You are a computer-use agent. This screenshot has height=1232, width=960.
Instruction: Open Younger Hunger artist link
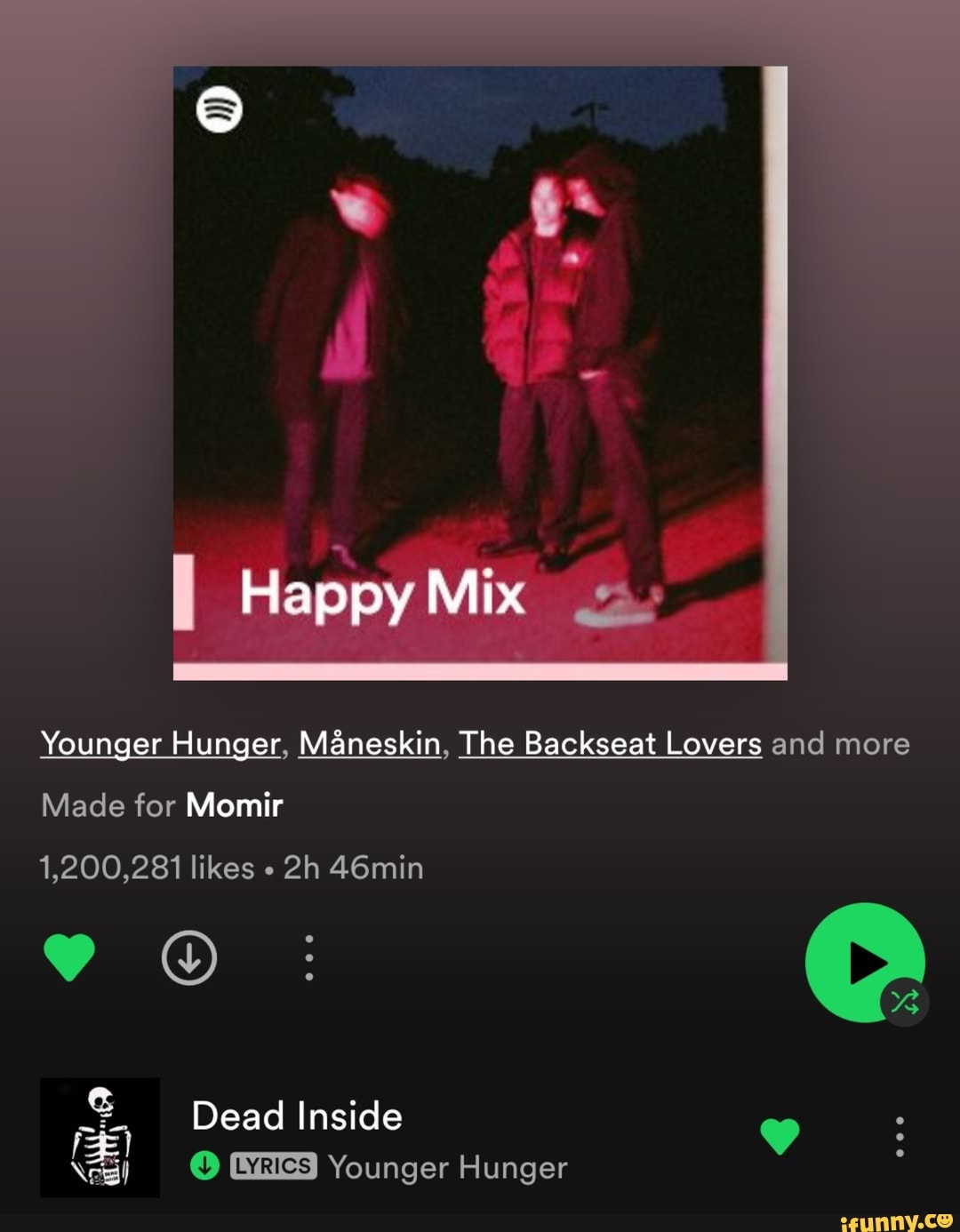(x=160, y=743)
